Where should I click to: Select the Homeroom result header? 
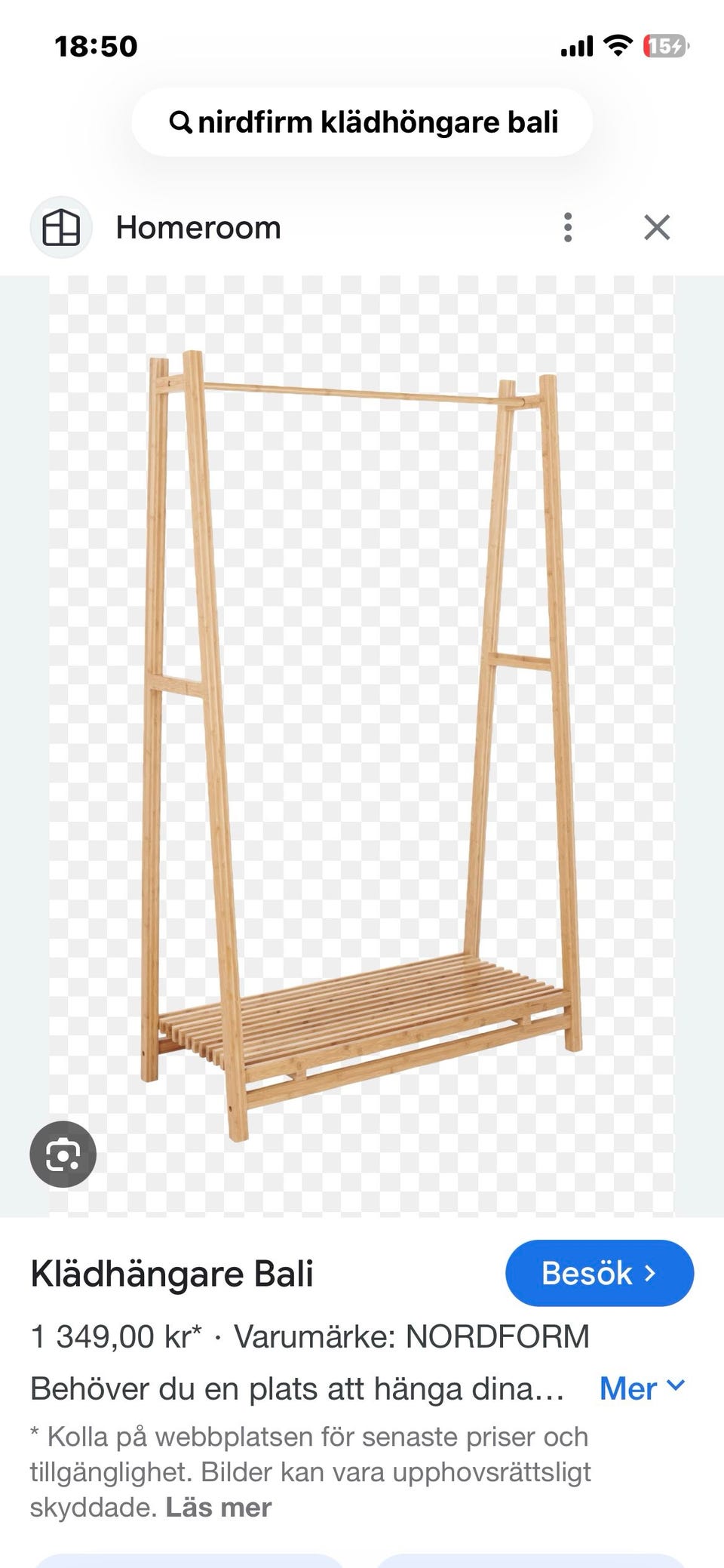tap(198, 226)
